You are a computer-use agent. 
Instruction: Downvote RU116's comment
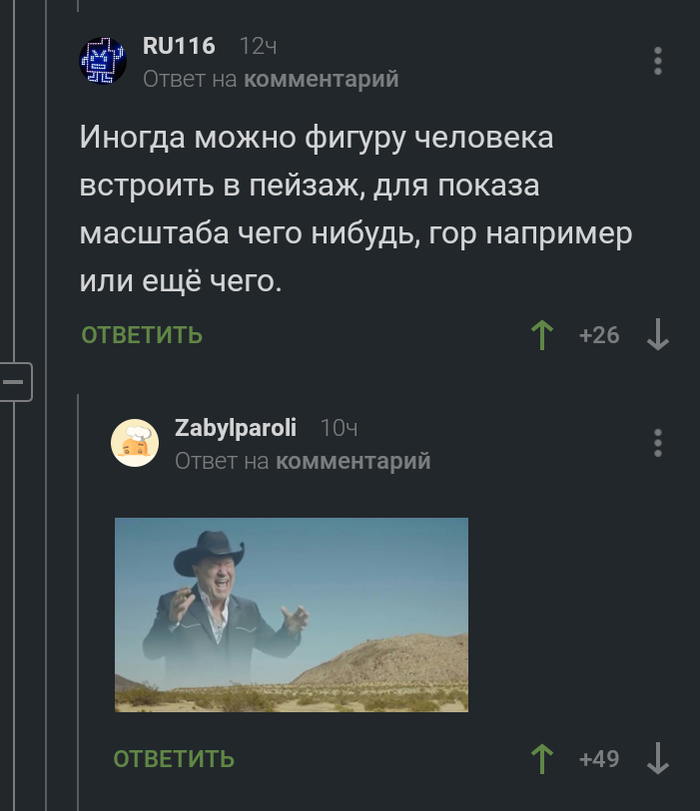[657, 335]
